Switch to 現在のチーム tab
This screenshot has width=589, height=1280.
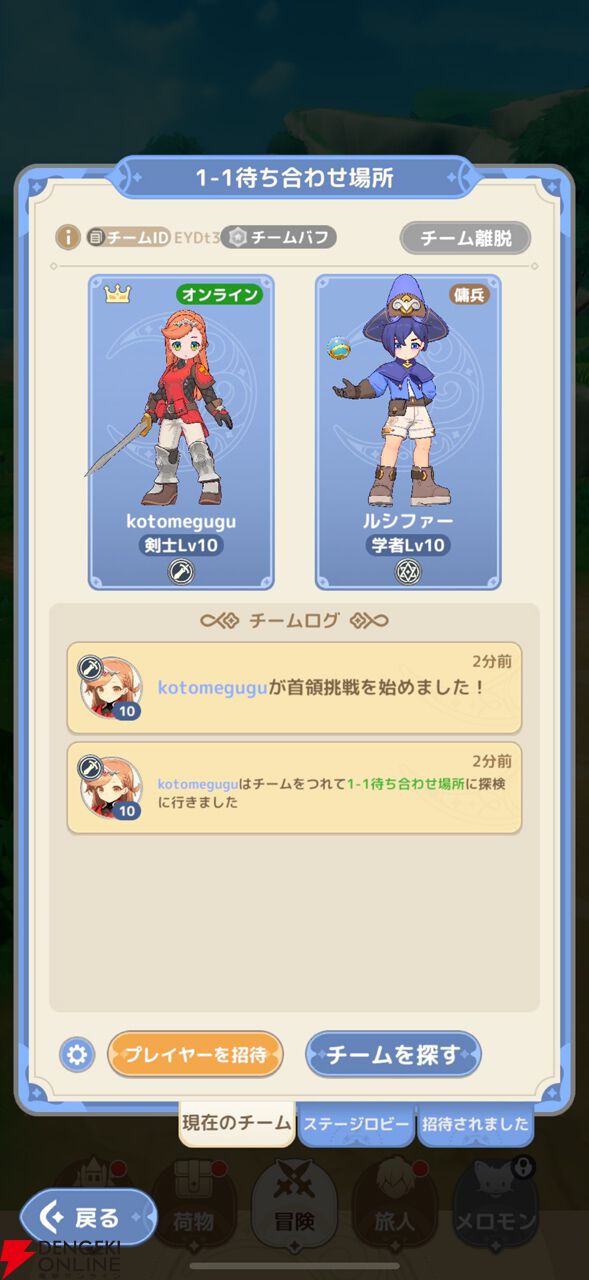point(237,1123)
